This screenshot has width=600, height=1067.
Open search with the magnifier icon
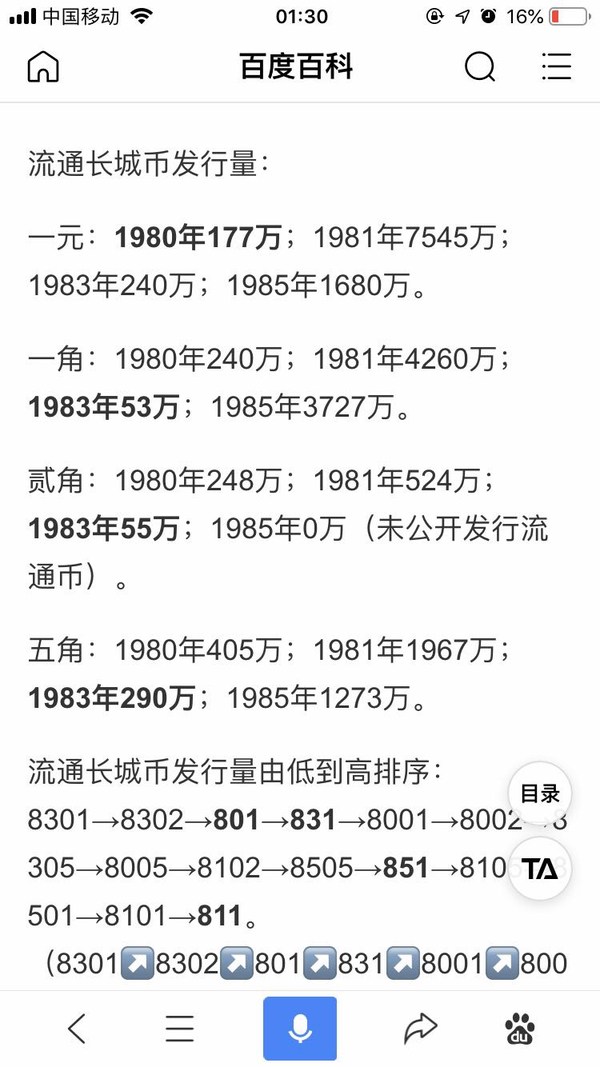[480, 67]
